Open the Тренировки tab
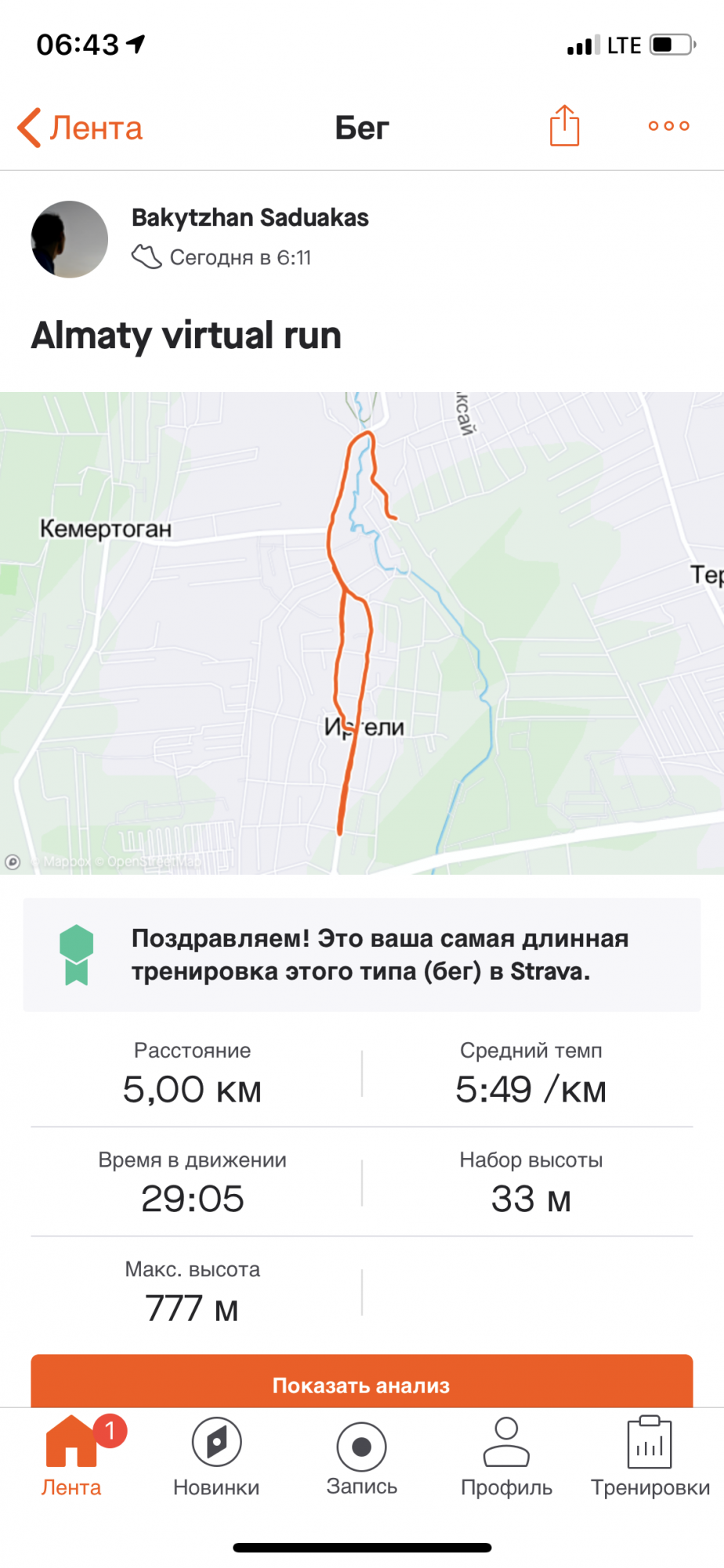724x1568 pixels. pos(650,1457)
